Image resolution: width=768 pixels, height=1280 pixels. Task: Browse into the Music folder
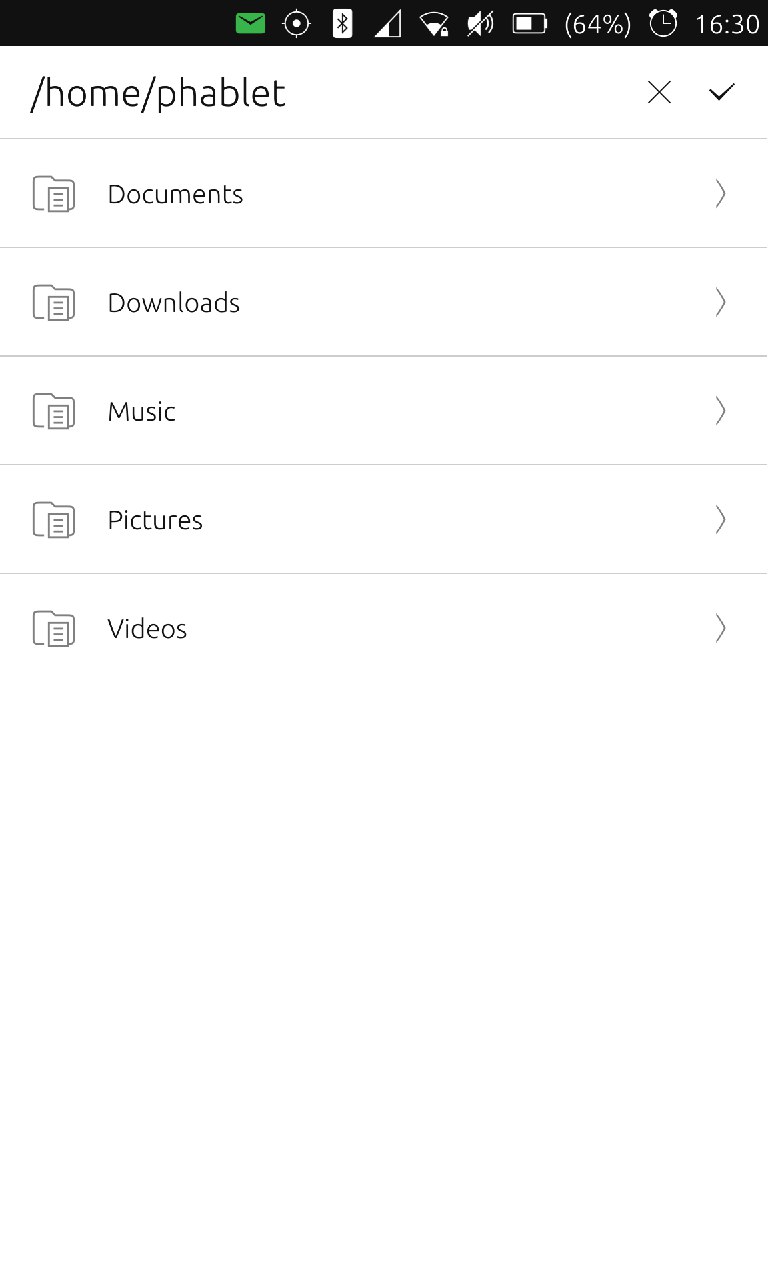(142, 412)
